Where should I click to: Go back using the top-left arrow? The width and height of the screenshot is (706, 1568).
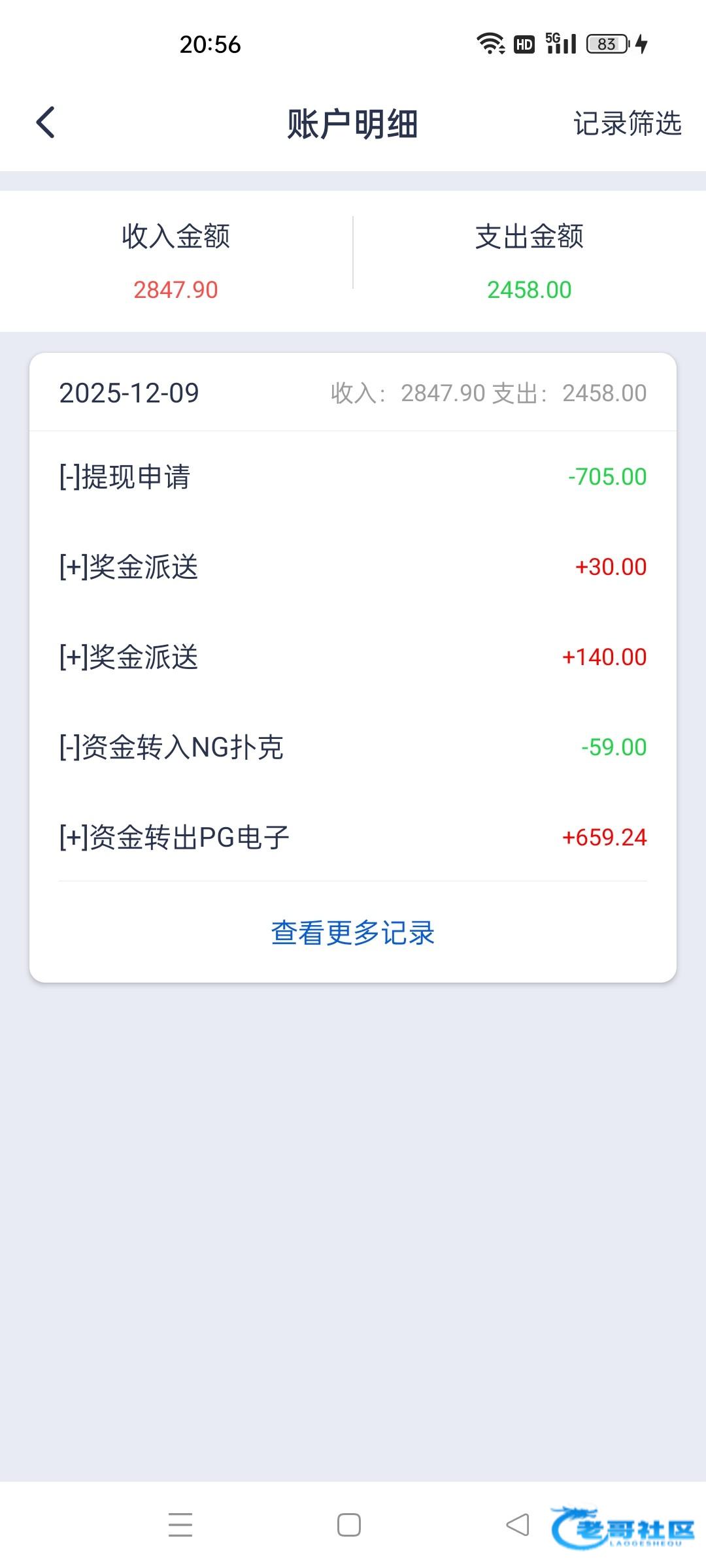point(45,122)
